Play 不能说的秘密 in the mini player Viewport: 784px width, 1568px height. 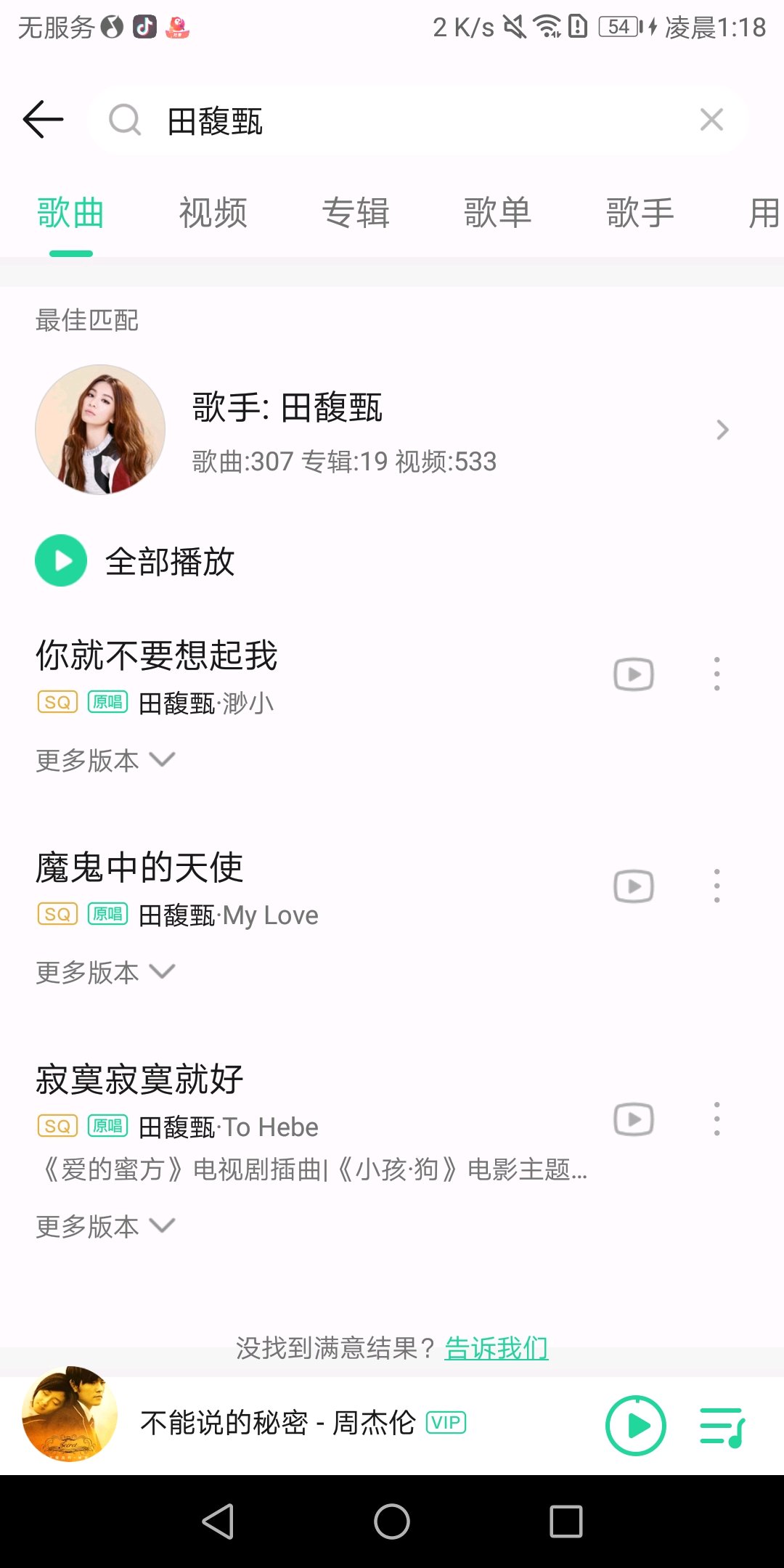click(636, 1425)
